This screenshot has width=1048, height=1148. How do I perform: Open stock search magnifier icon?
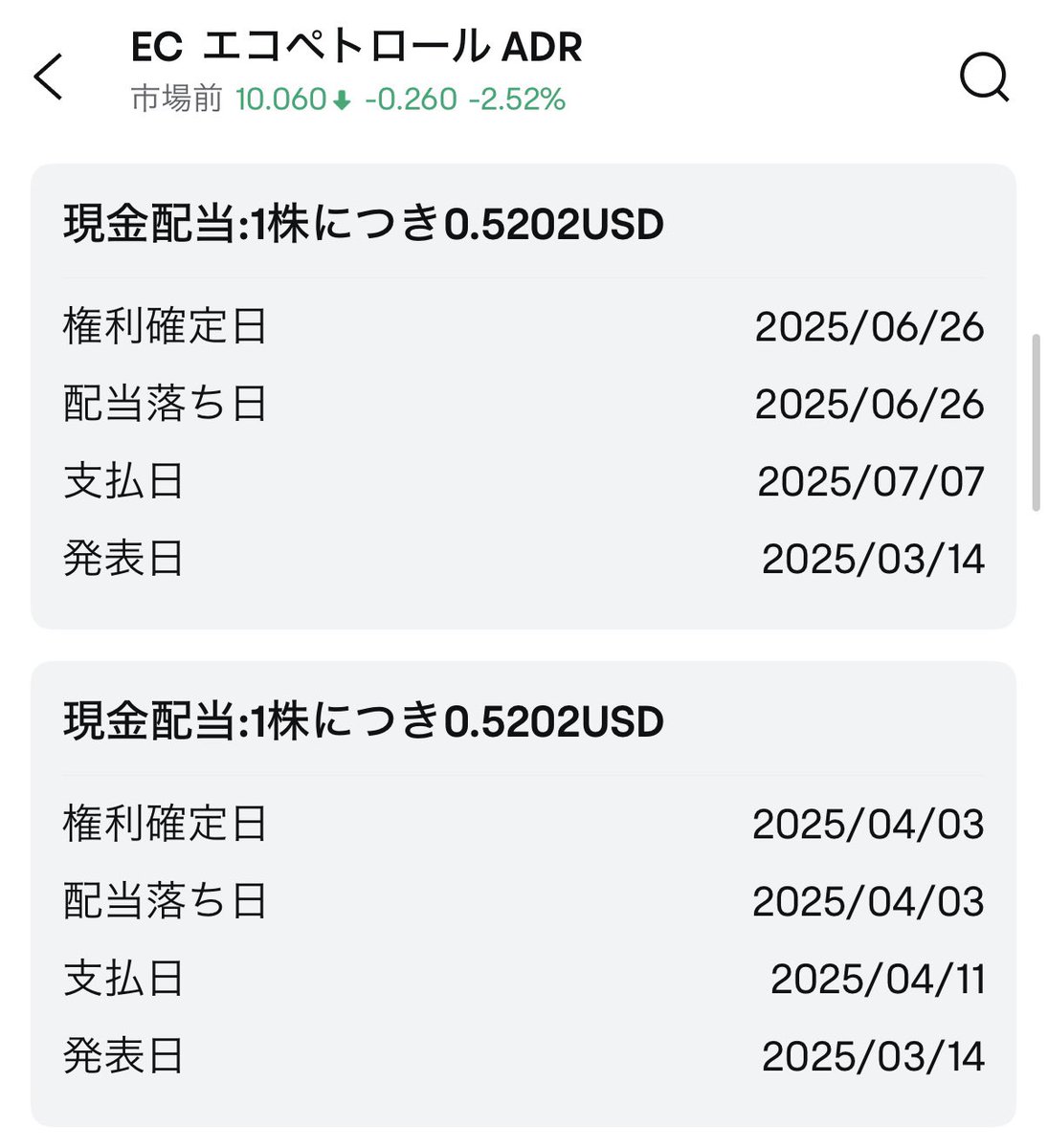(984, 77)
